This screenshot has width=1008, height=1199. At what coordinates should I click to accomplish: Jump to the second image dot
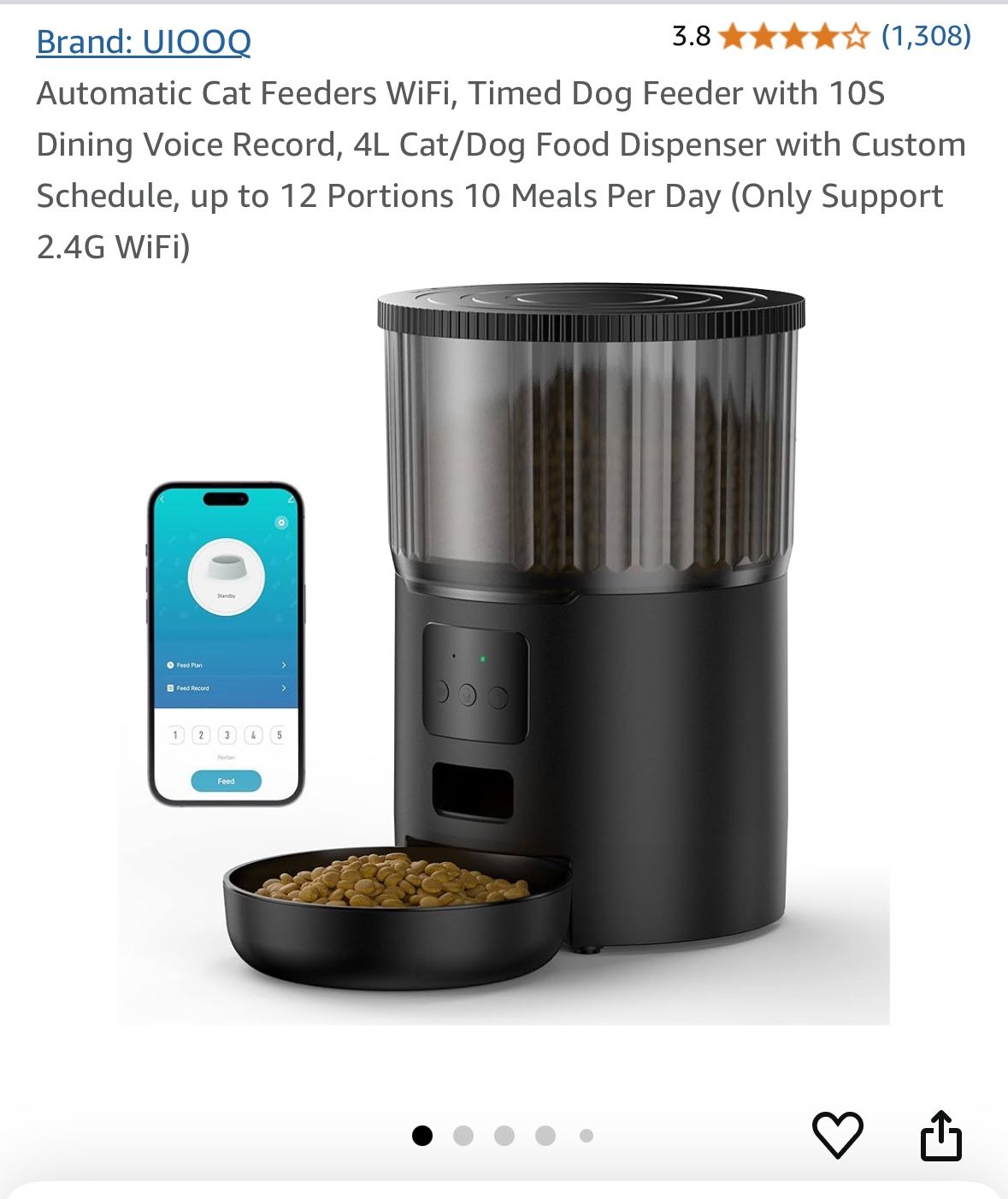coord(463,1136)
